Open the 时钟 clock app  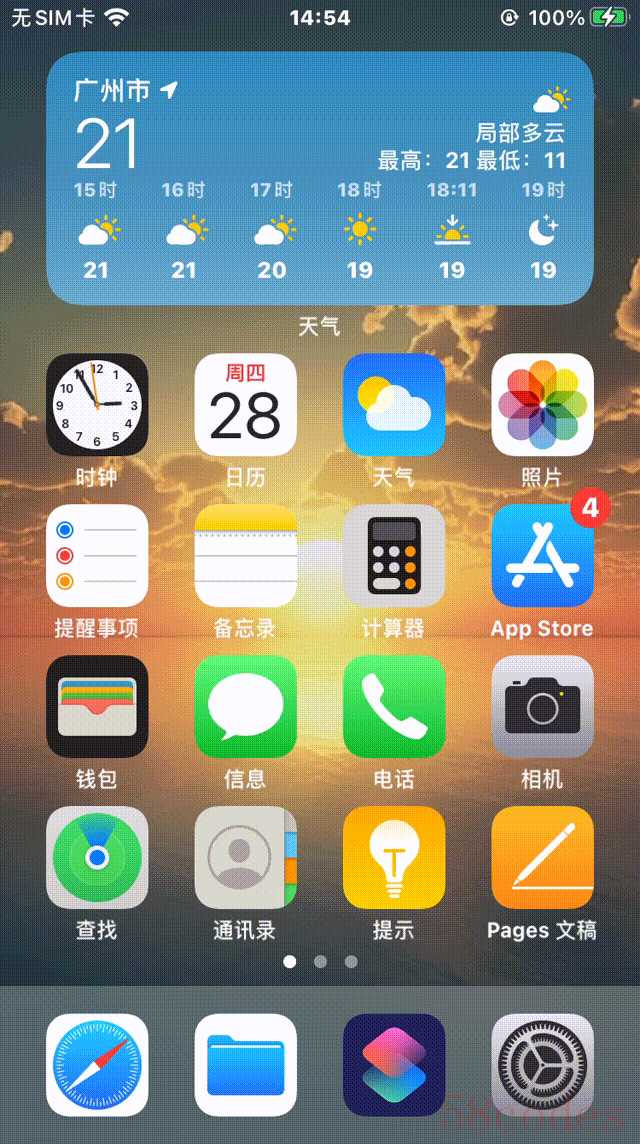tap(97, 405)
